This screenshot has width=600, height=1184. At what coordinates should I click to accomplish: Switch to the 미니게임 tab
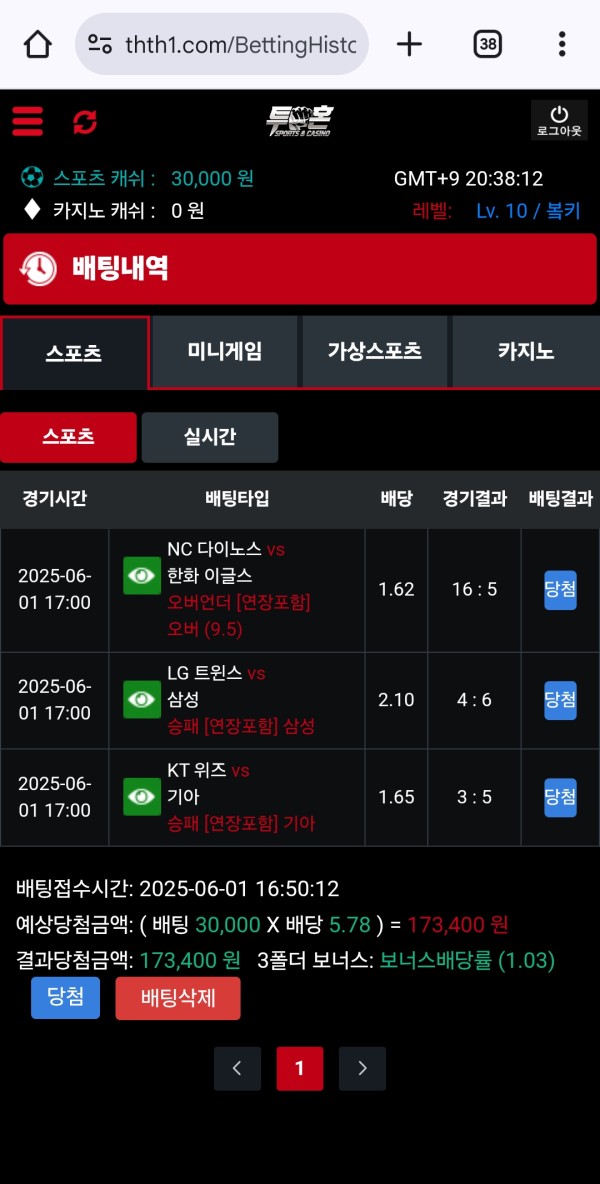(x=225, y=352)
